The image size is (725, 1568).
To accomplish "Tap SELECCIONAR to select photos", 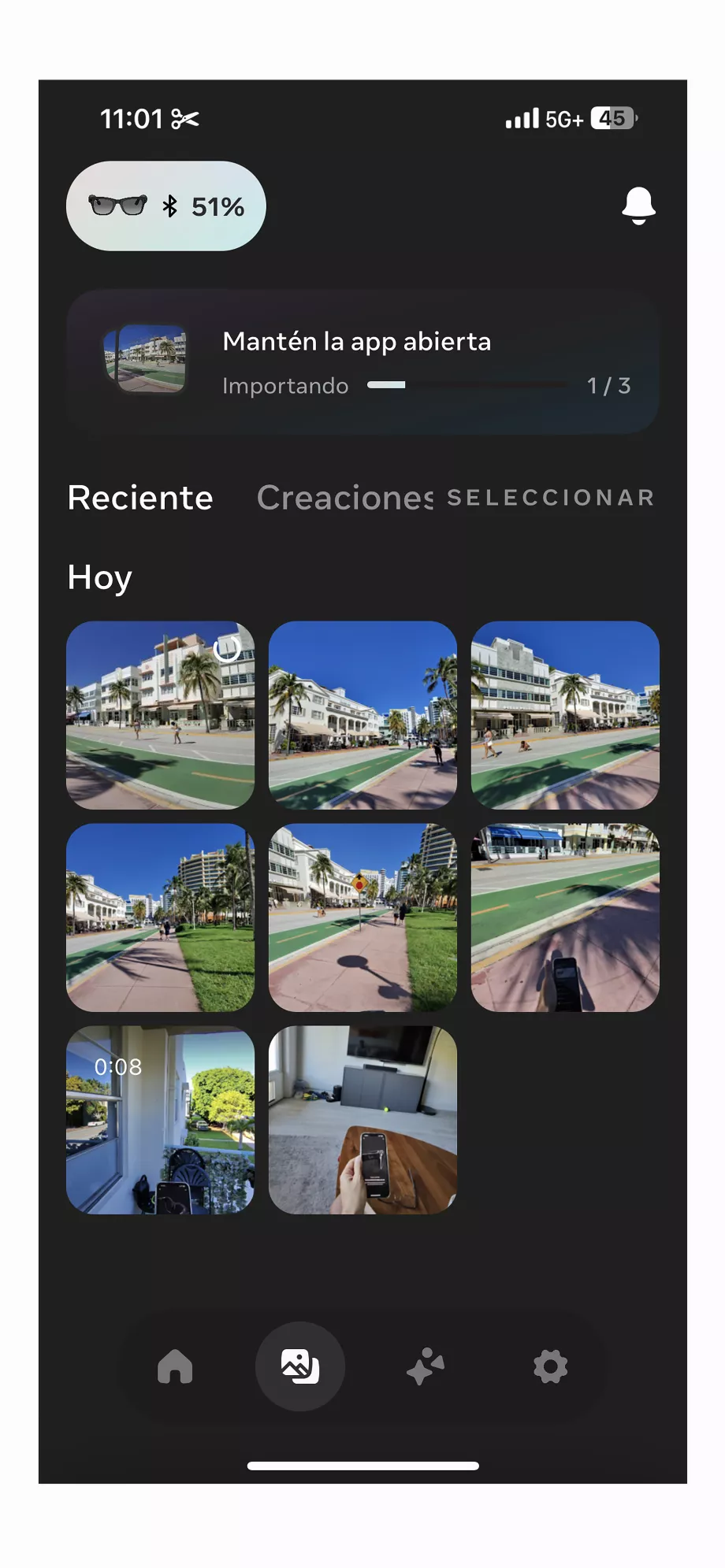I will [x=551, y=498].
